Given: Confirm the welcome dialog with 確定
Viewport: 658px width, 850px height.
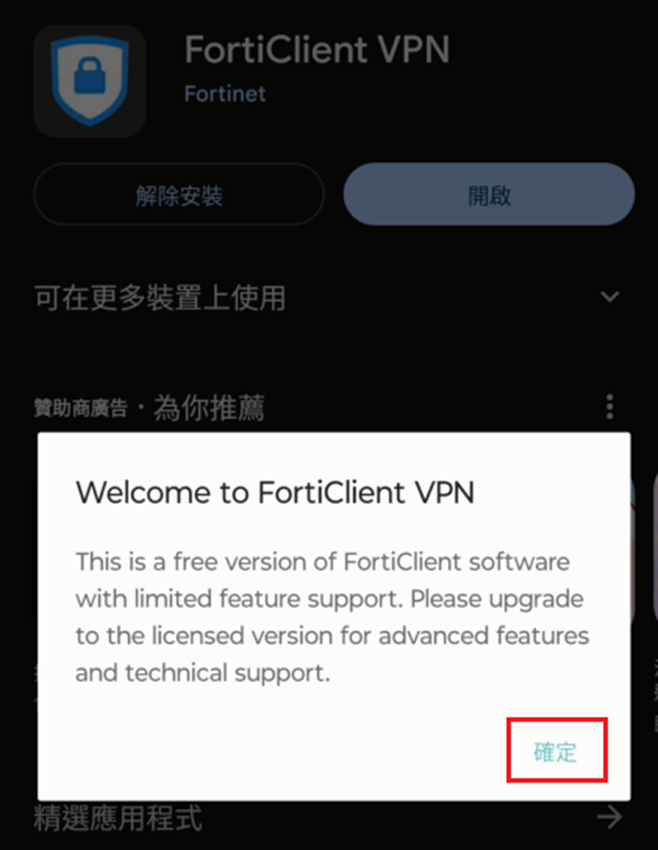Looking at the screenshot, I should pyautogui.click(x=556, y=751).
